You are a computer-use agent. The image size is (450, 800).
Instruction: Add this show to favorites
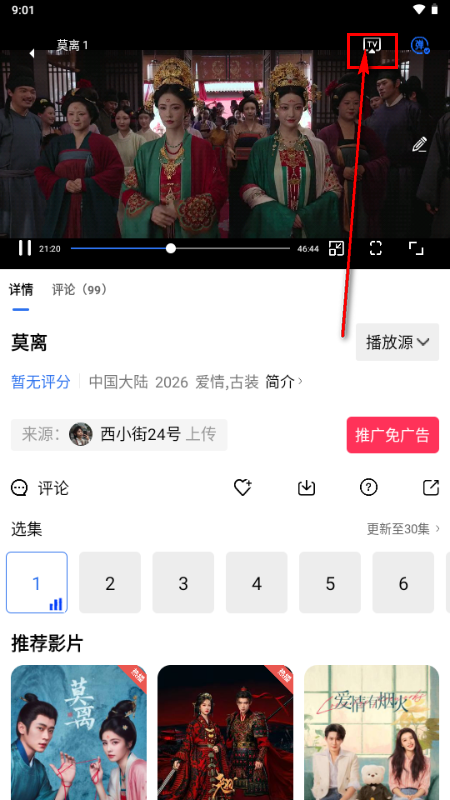243,488
